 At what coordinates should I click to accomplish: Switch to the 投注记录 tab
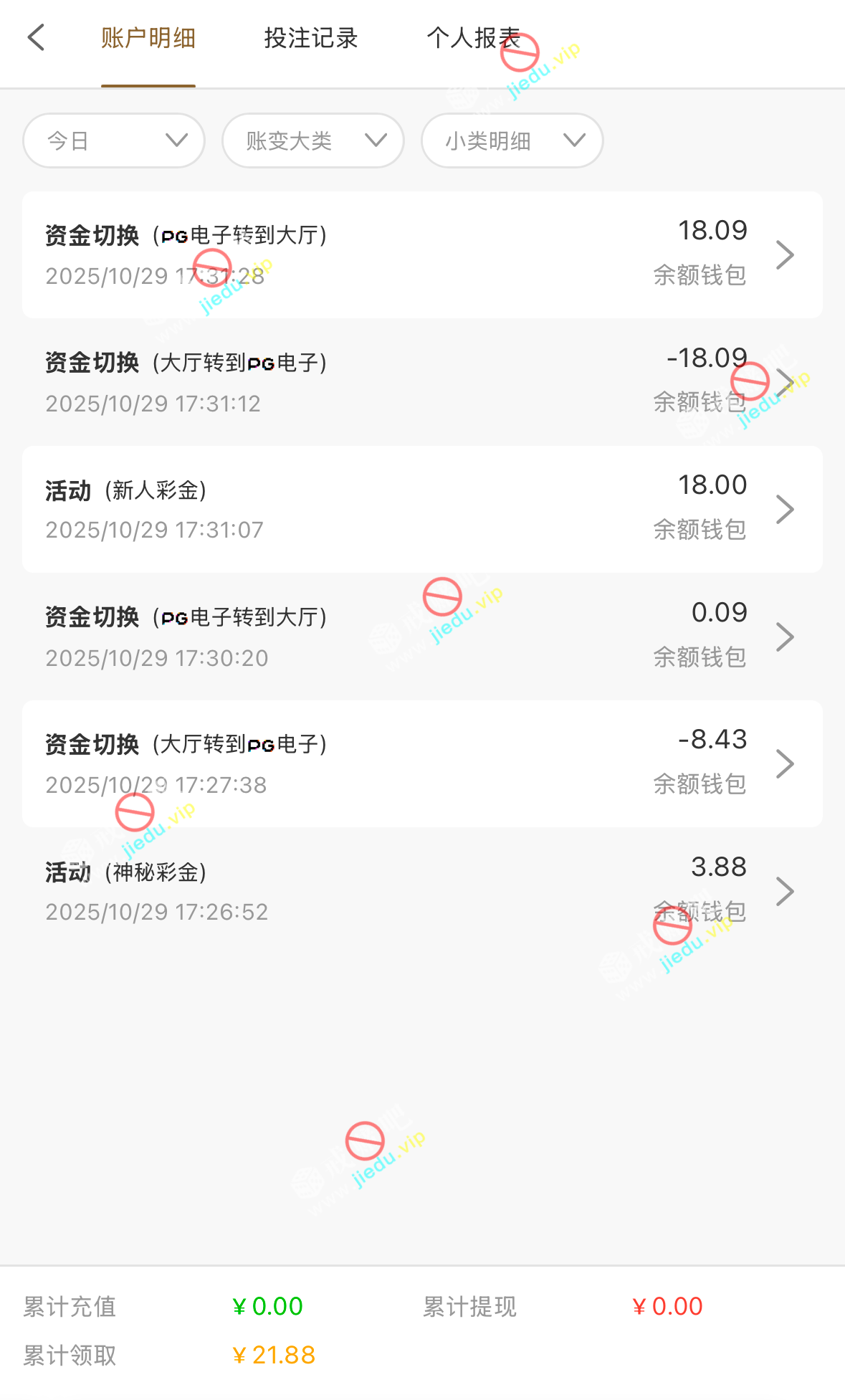pyautogui.click(x=310, y=38)
